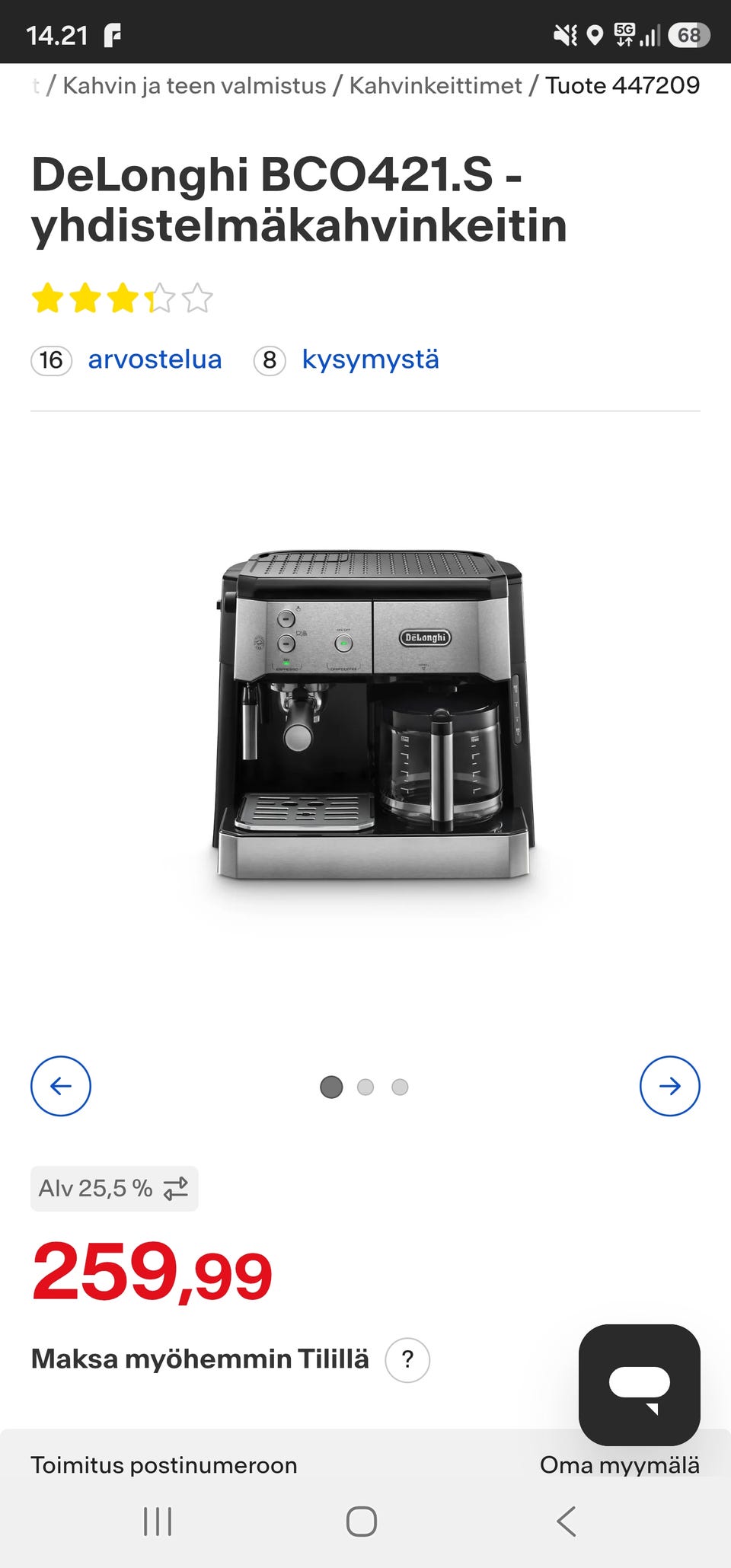Show next product image with right arrow

(x=670, y=1086)
